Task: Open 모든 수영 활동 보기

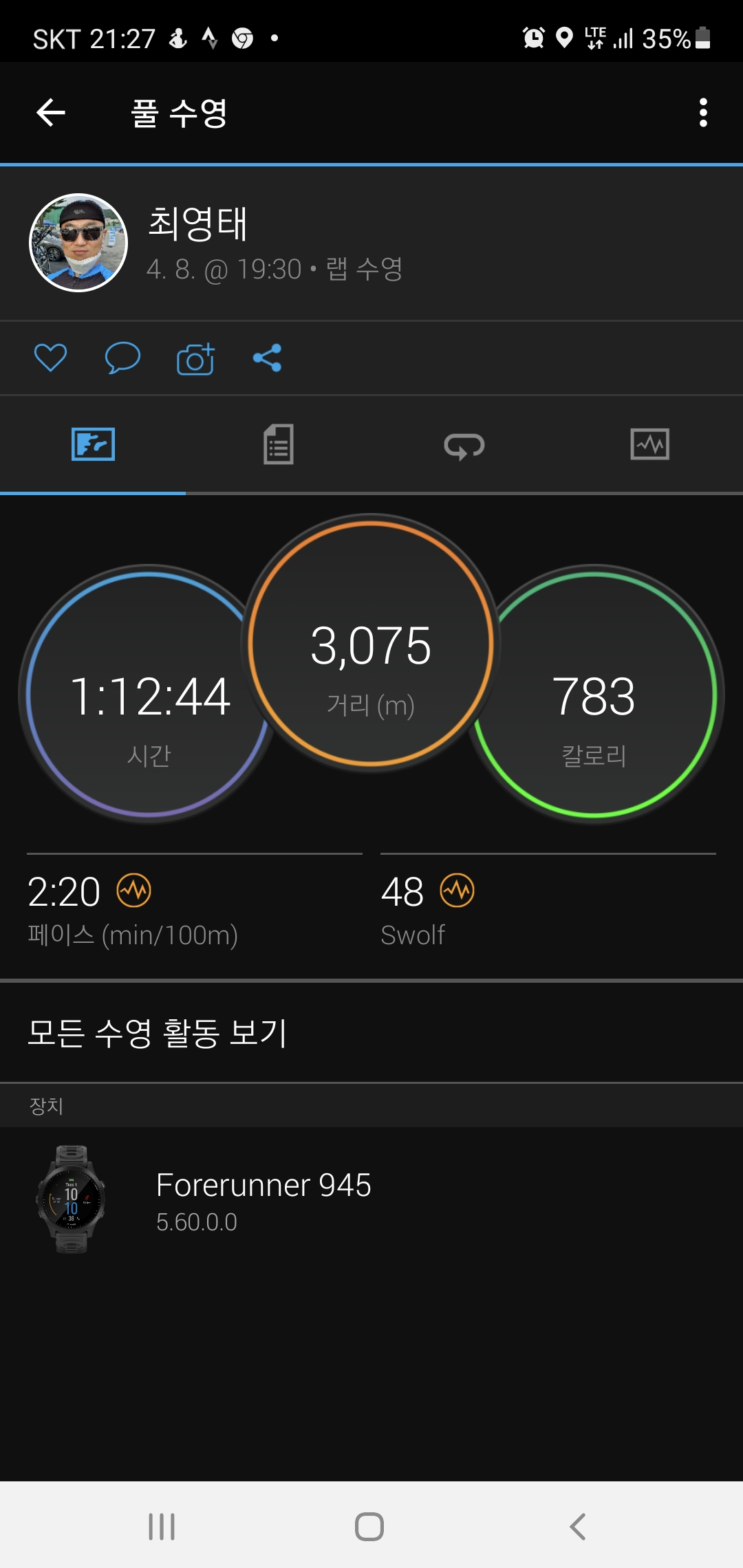Action: 158,1033
